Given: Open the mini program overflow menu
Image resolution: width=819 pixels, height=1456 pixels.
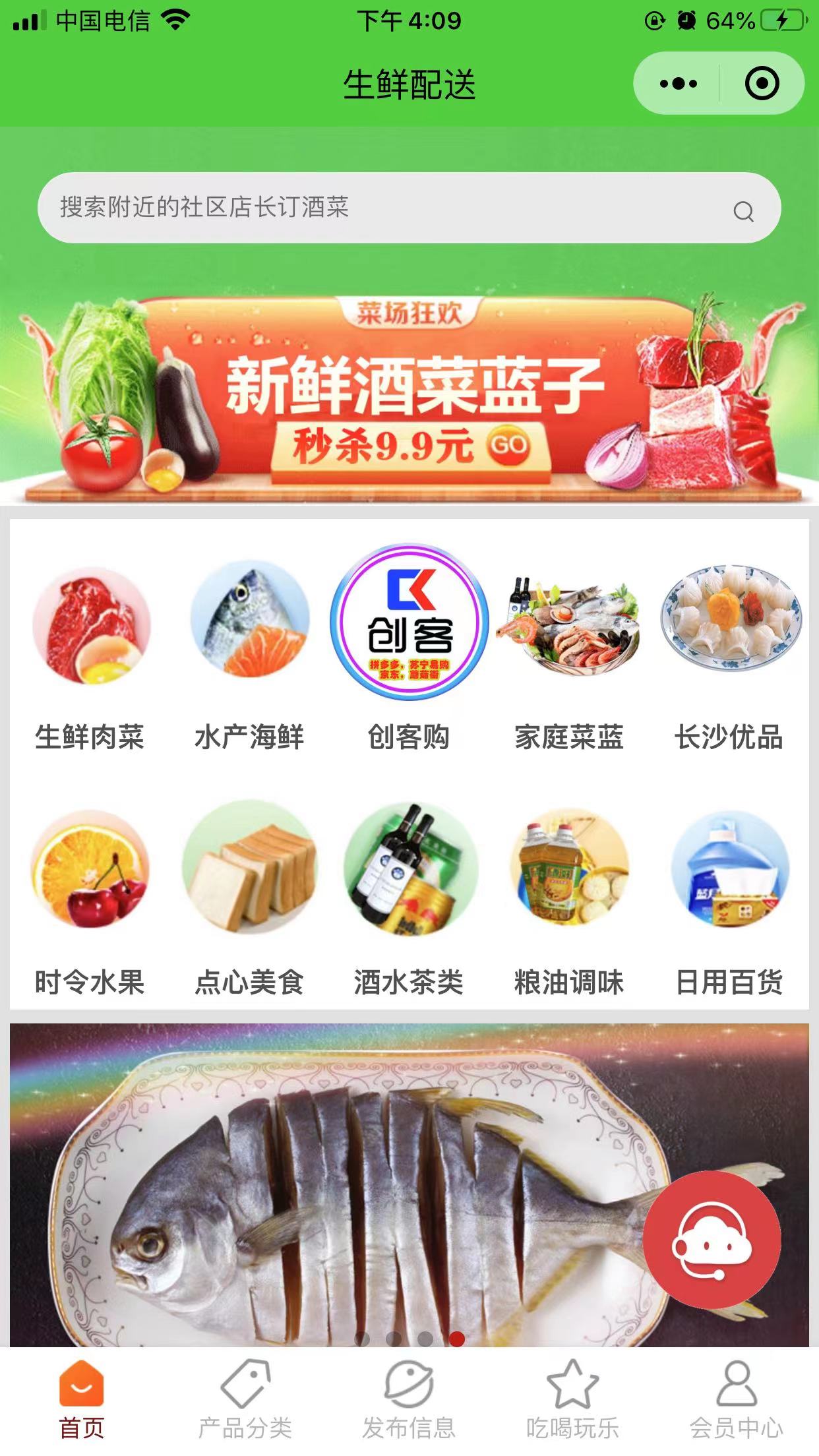Looking at the screenshot, I should pyautogui.click(x=678, y=84).
